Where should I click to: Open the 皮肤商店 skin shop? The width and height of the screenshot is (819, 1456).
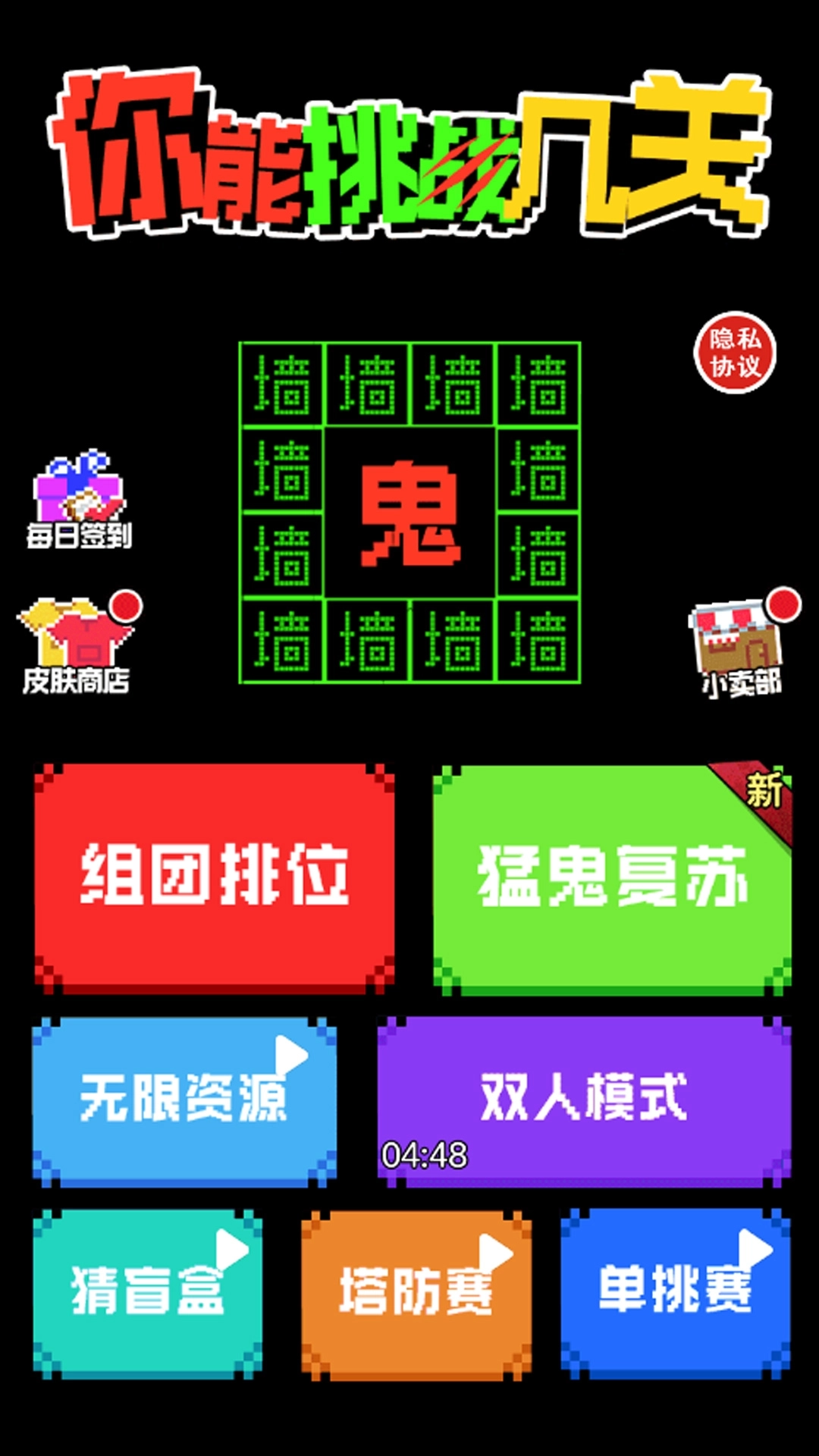point(77,646)
